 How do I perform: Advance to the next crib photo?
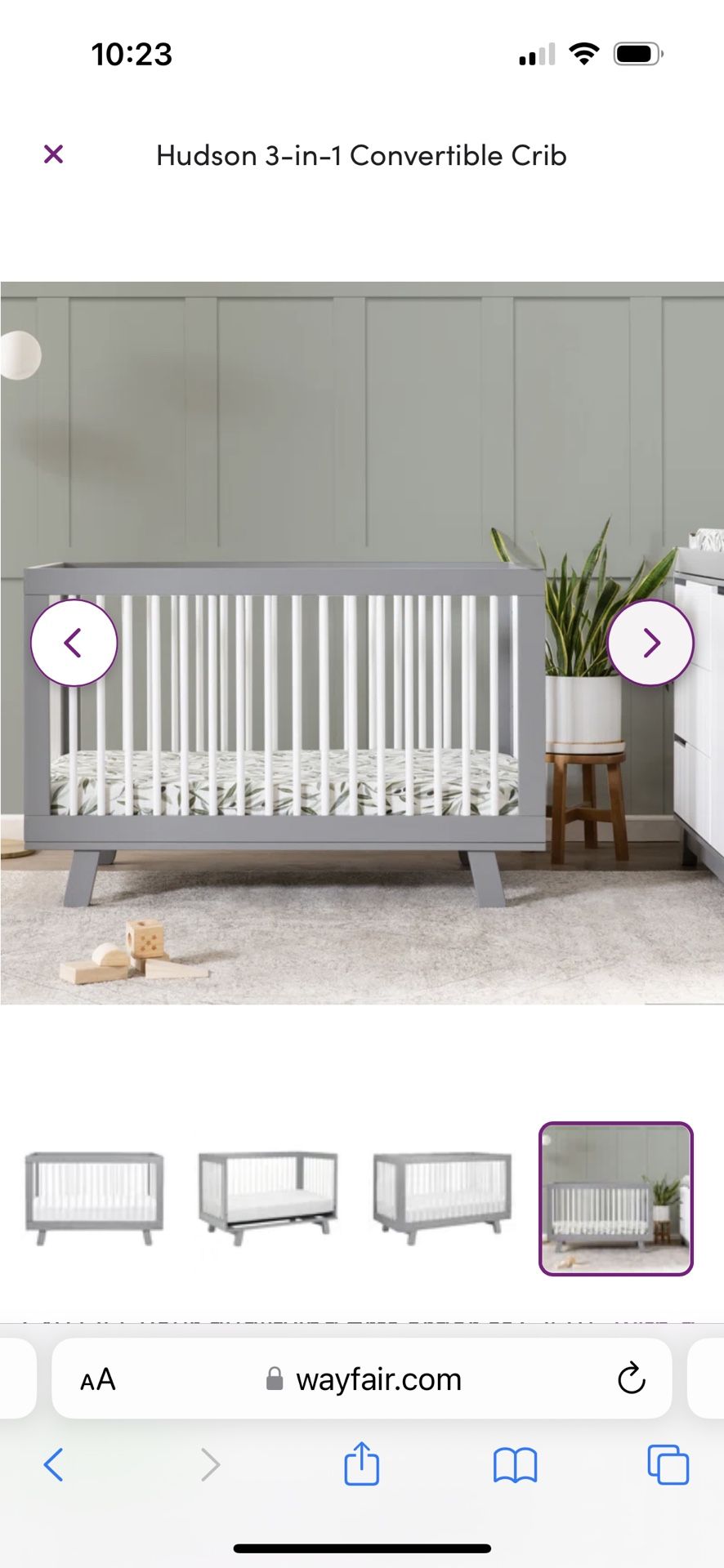650,643
